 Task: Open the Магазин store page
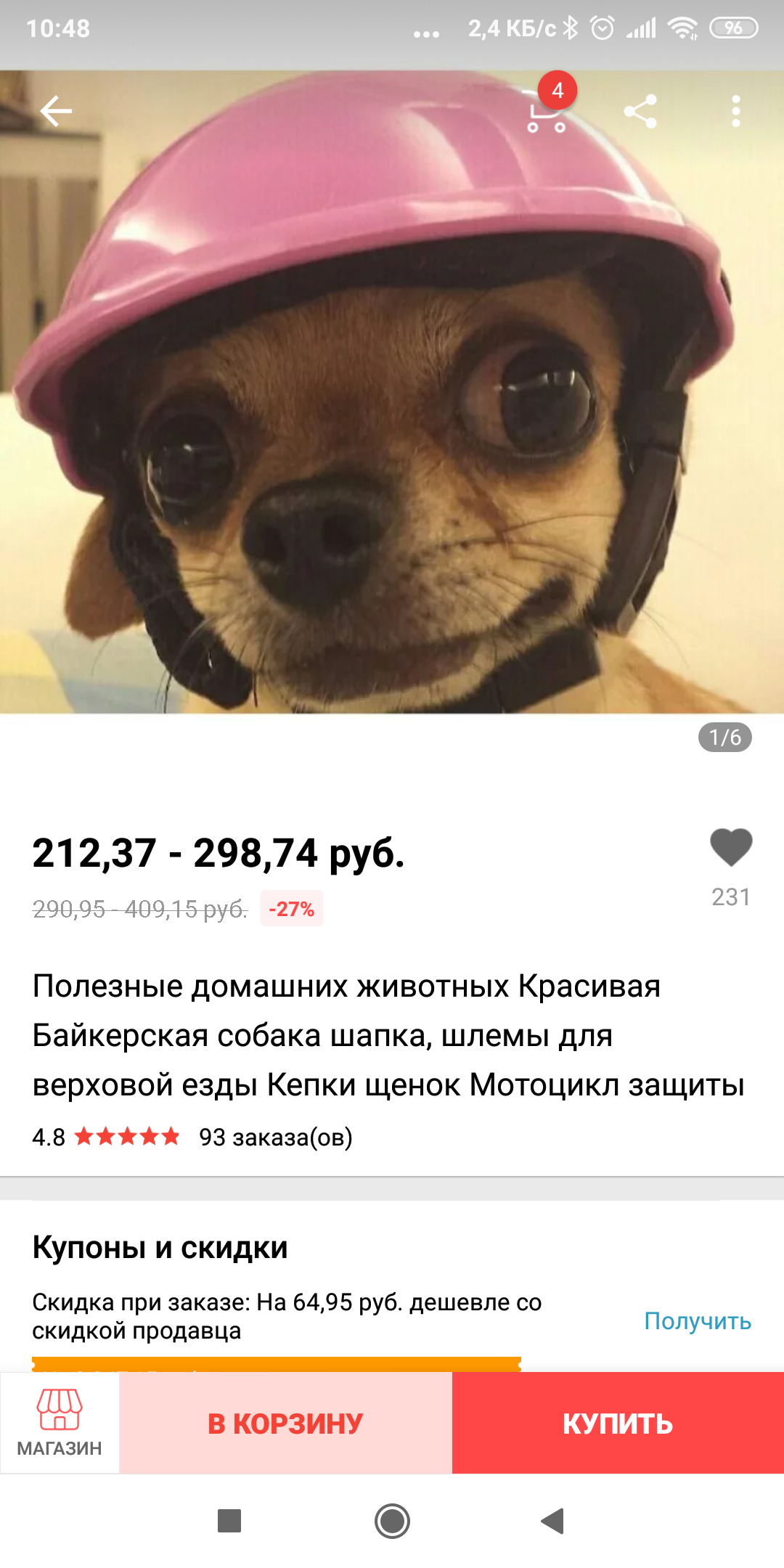(60, 1422)
